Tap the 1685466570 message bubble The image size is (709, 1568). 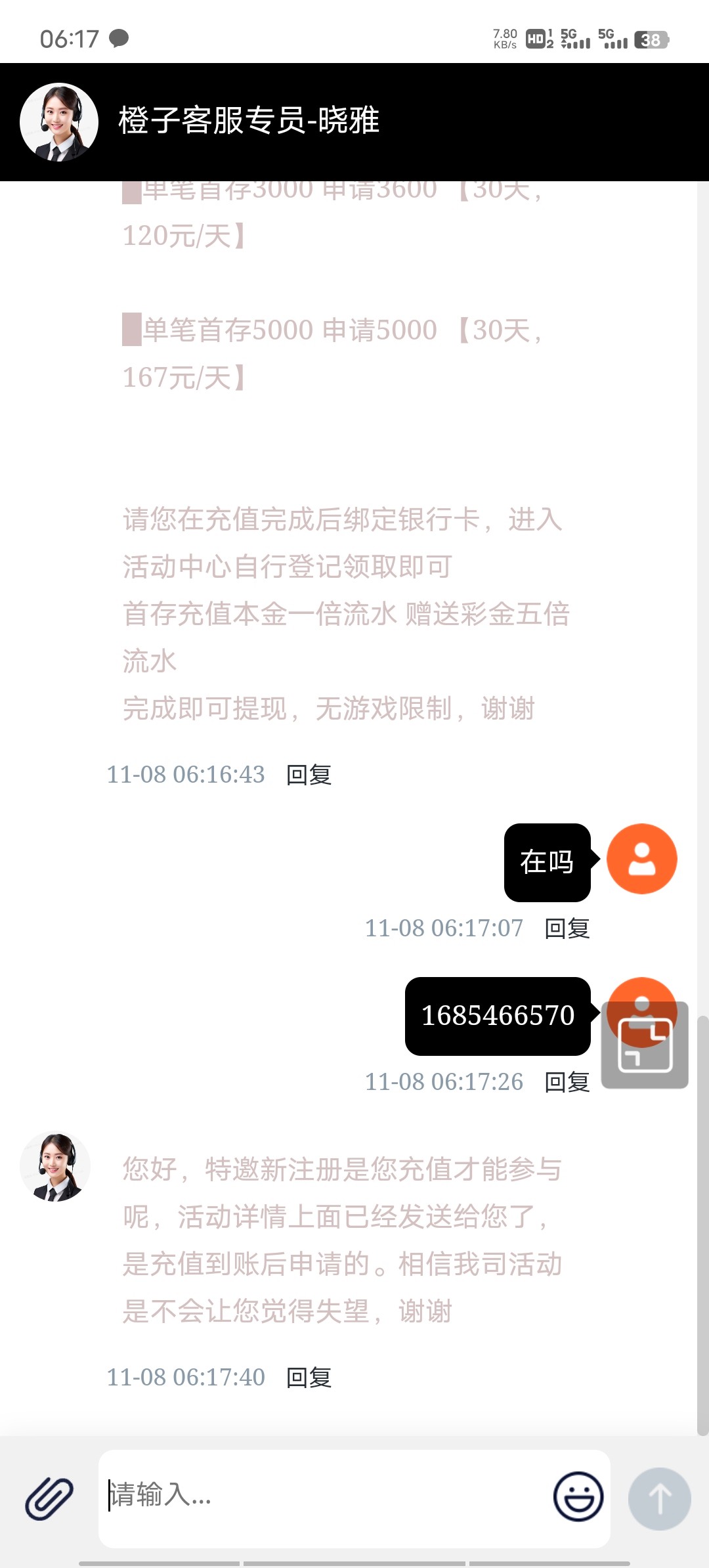pos(497,1015)
